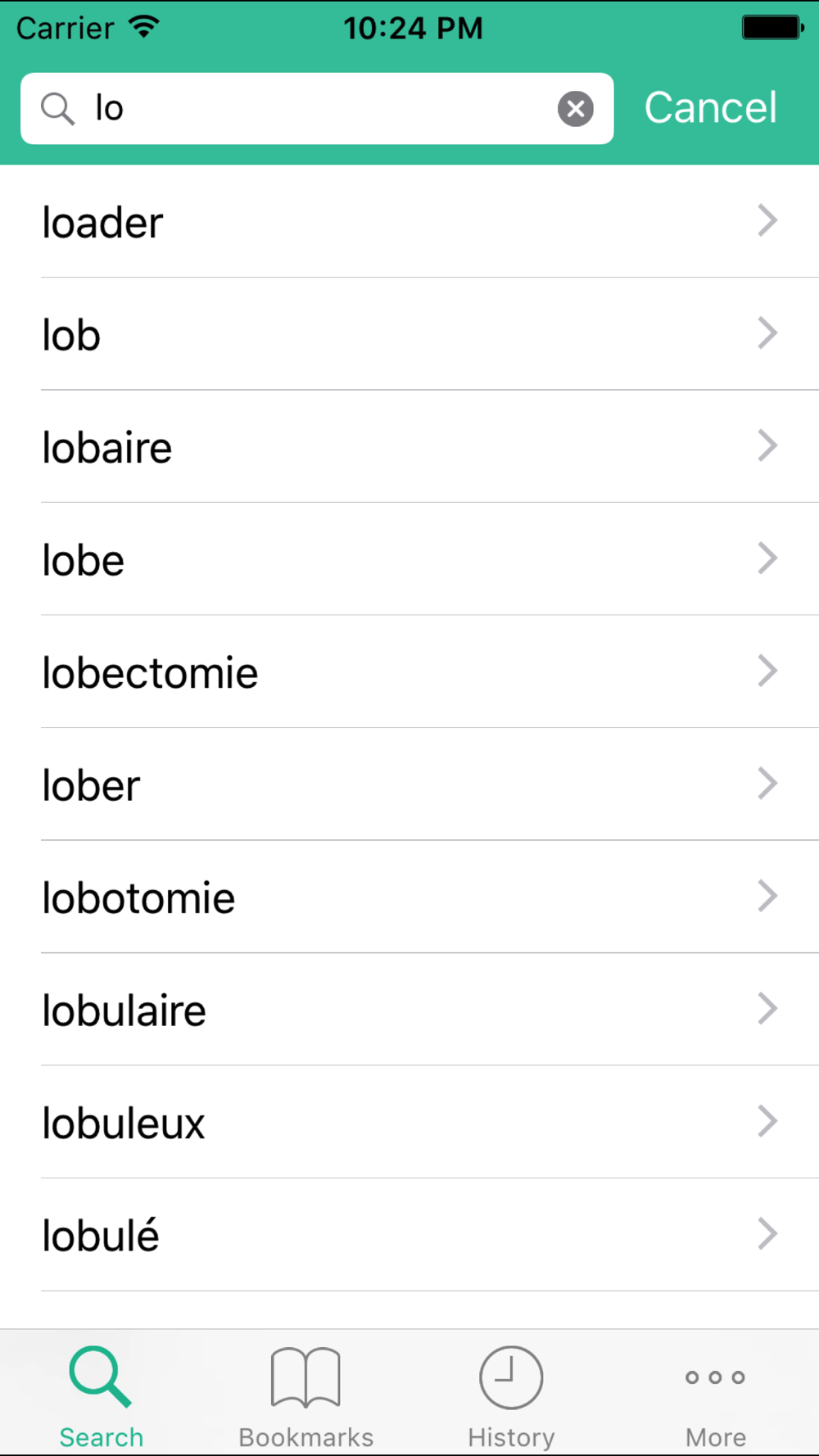Select the lobaire result

(409, 446)
